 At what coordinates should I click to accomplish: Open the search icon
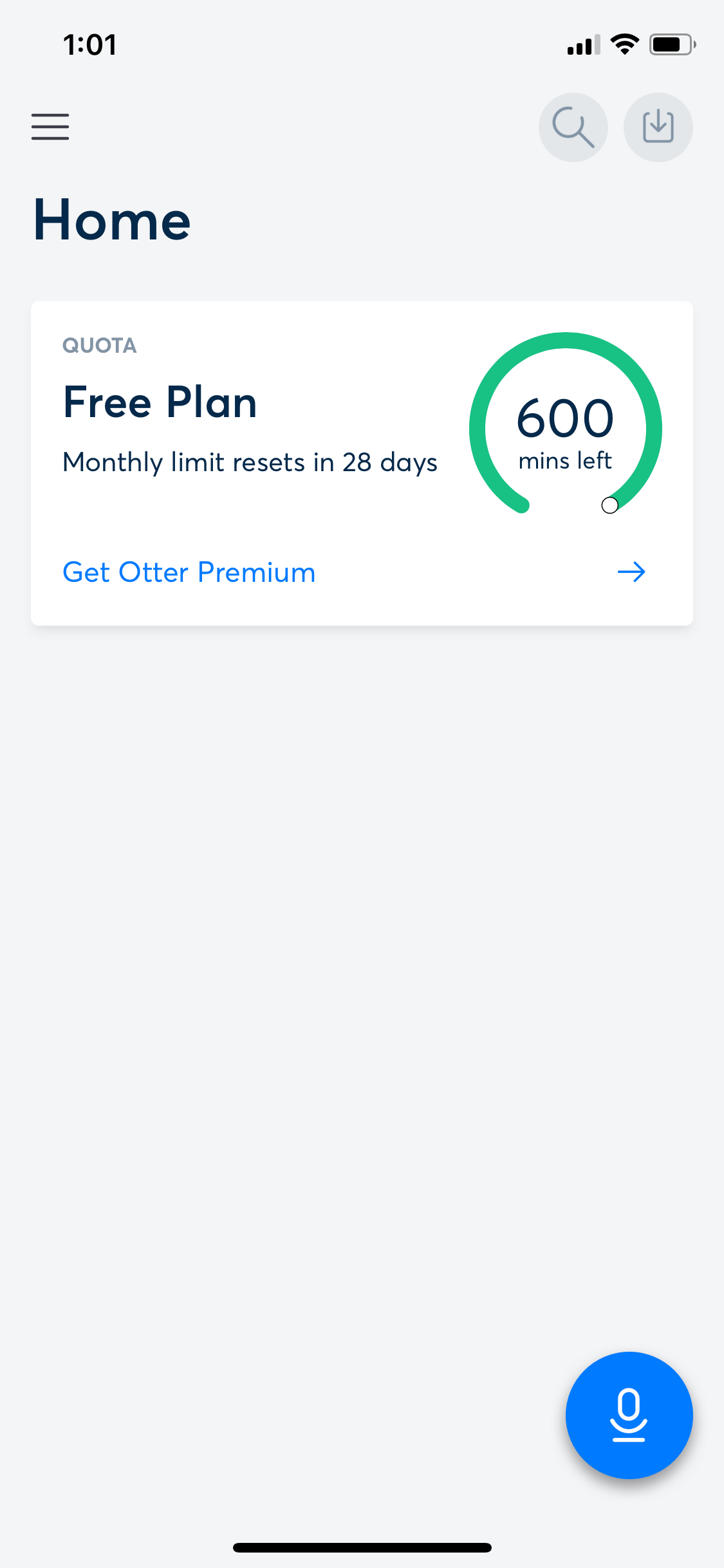(x=573, y=127)
